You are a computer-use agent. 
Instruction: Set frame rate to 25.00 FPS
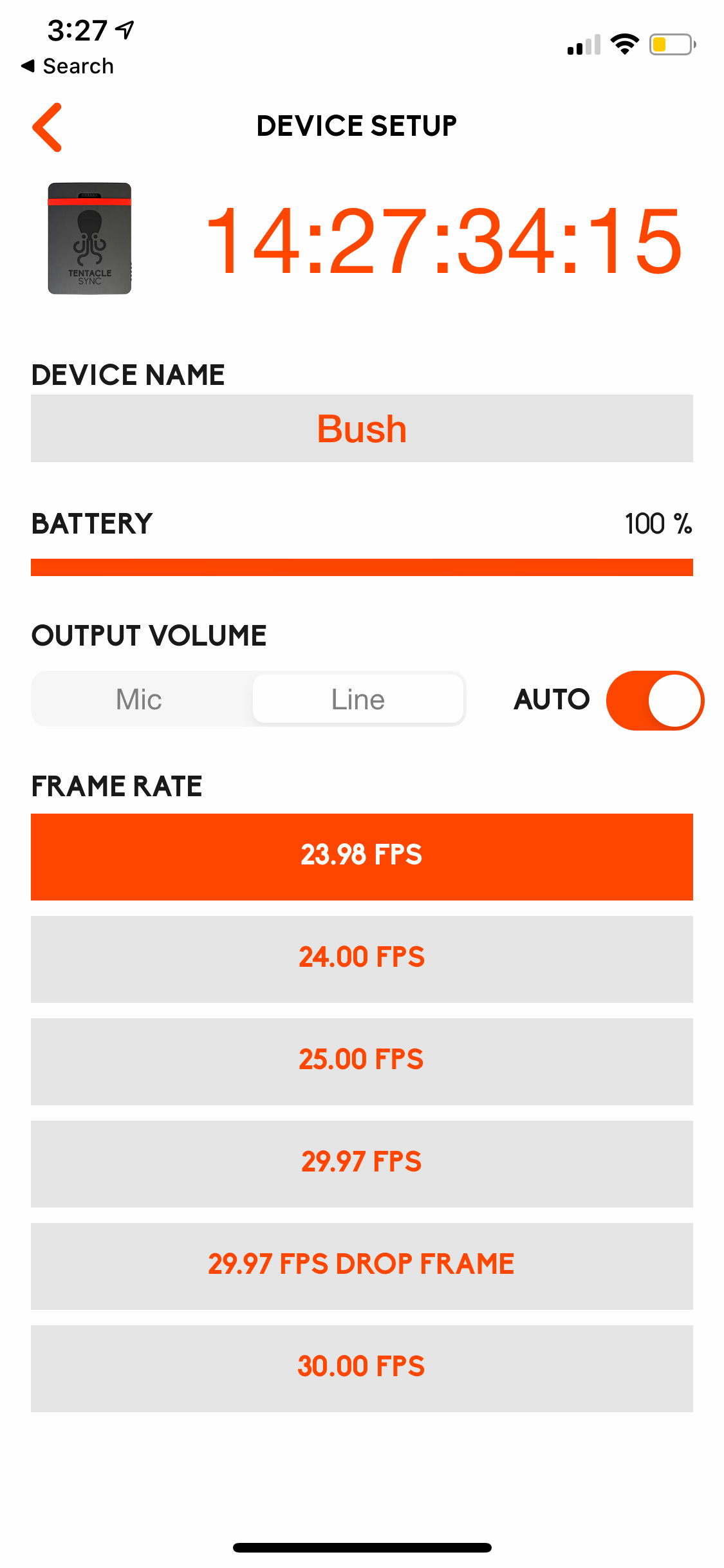(x=362, y=1061)
